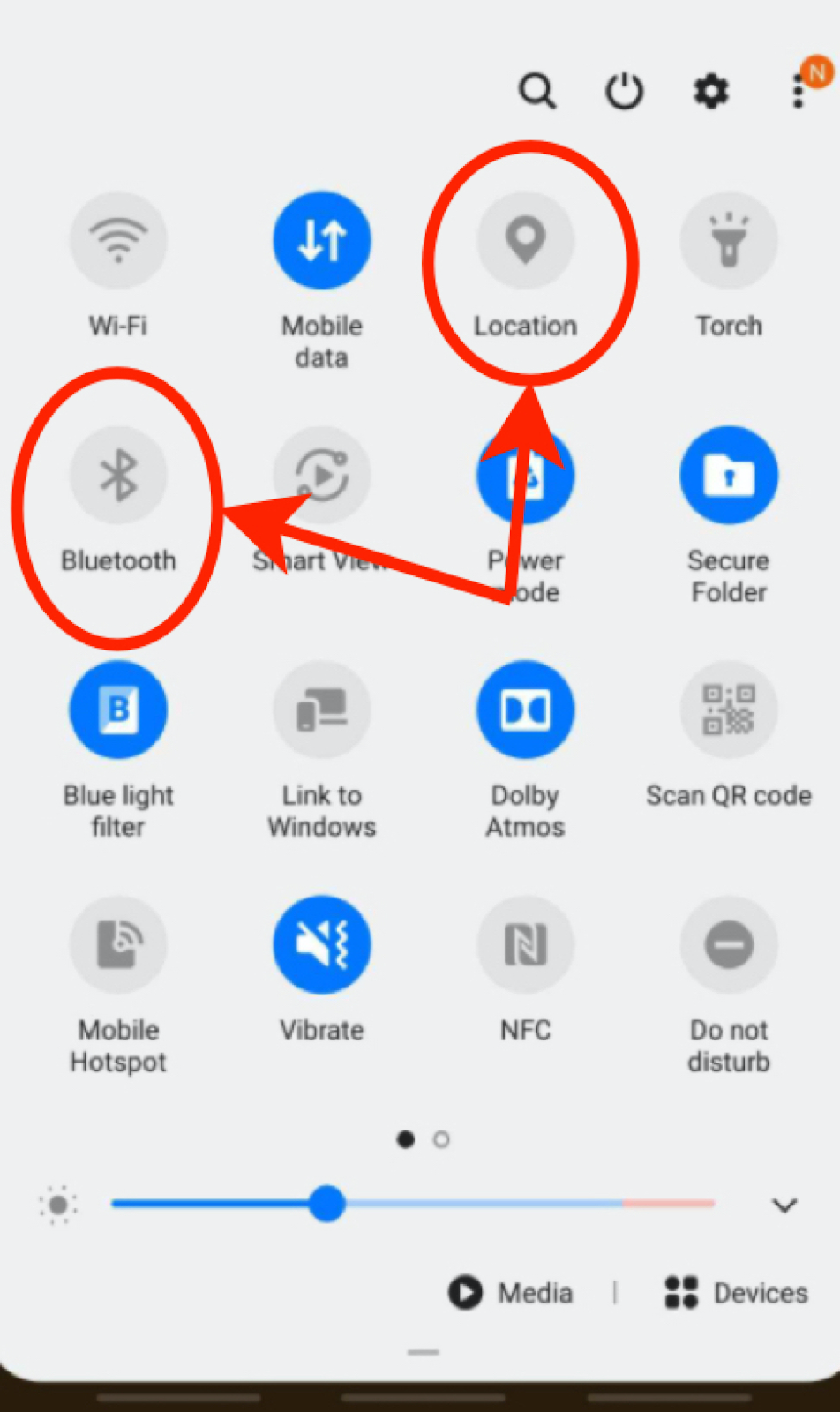Enable Mobile Hotspot
840x1412 pixels.
[118, 945]
